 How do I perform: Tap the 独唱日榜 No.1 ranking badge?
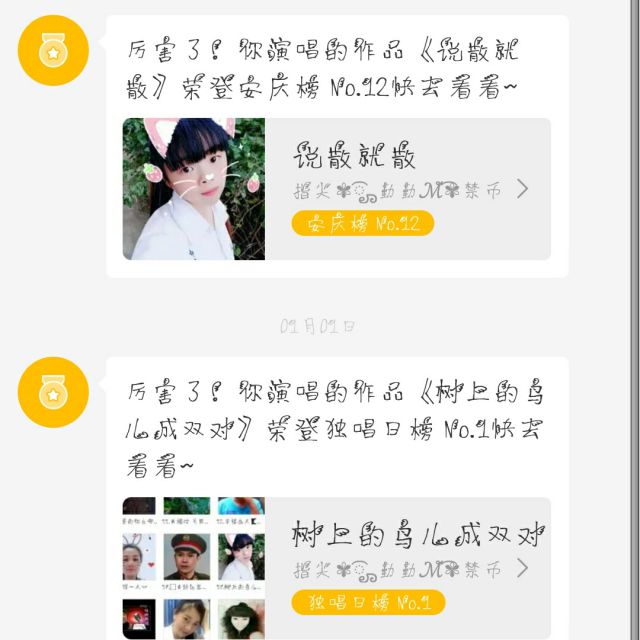coord(368,602)
